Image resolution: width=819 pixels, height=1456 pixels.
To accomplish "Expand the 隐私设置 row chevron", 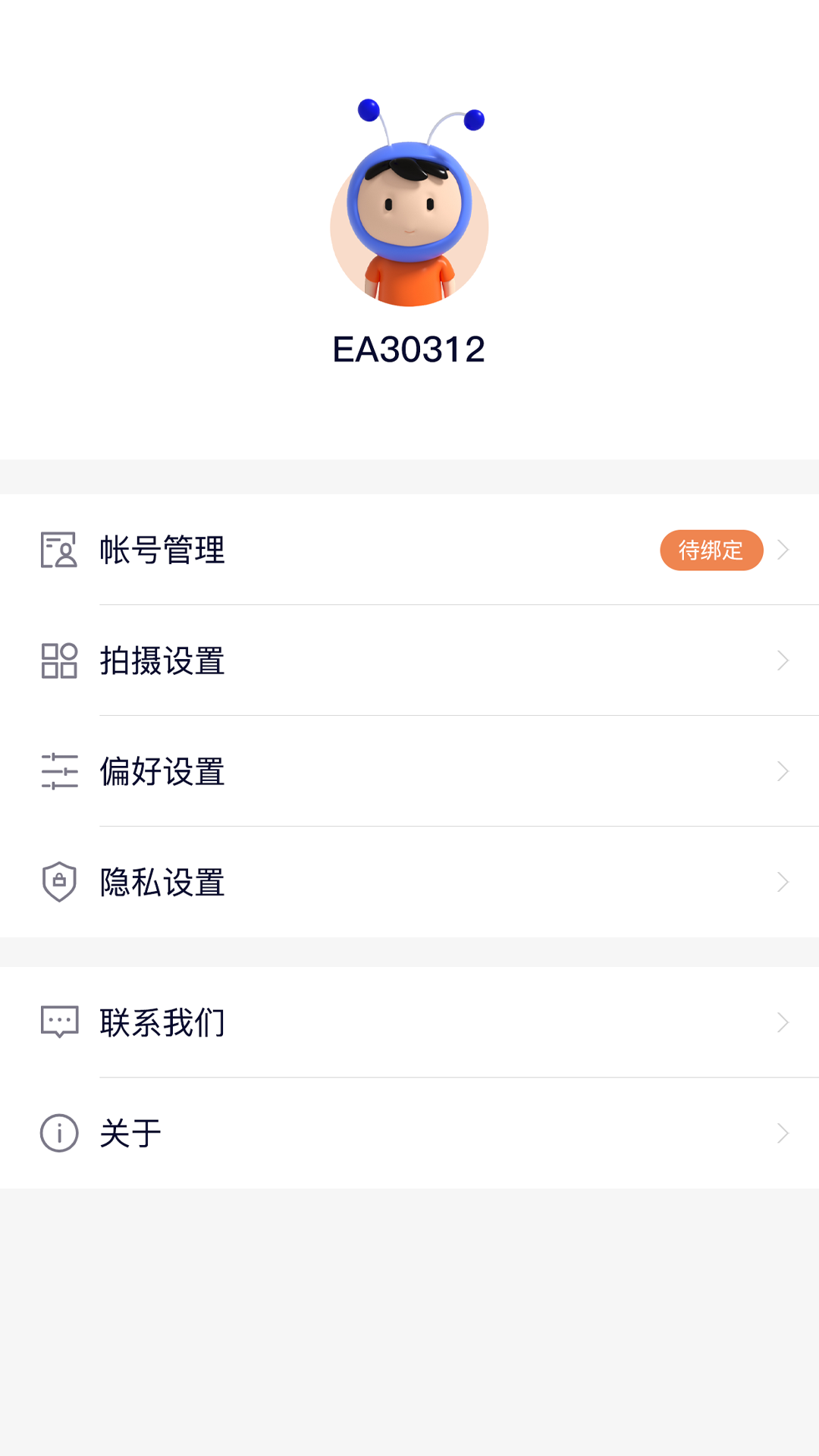I will coord(784,882).
